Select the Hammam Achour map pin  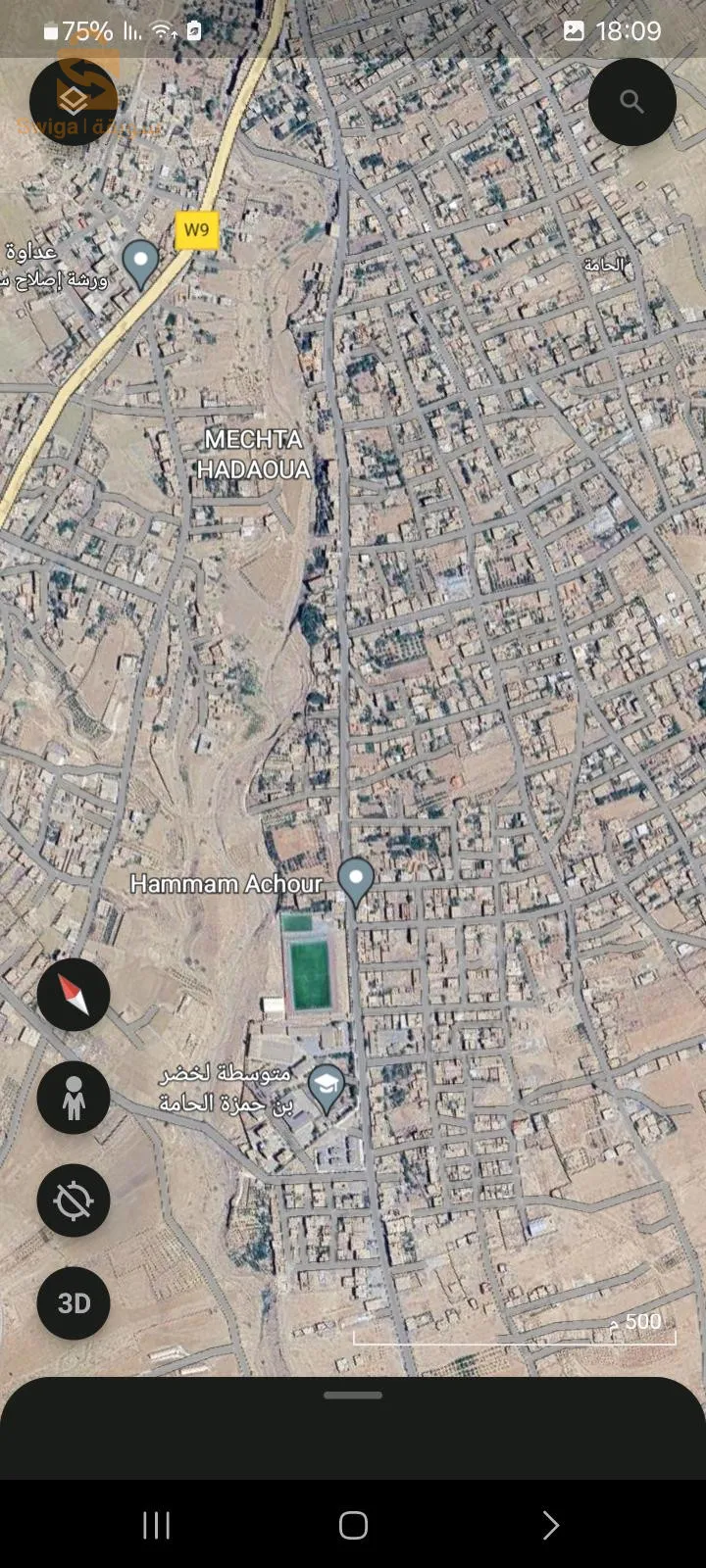click(x=355, y=878)
